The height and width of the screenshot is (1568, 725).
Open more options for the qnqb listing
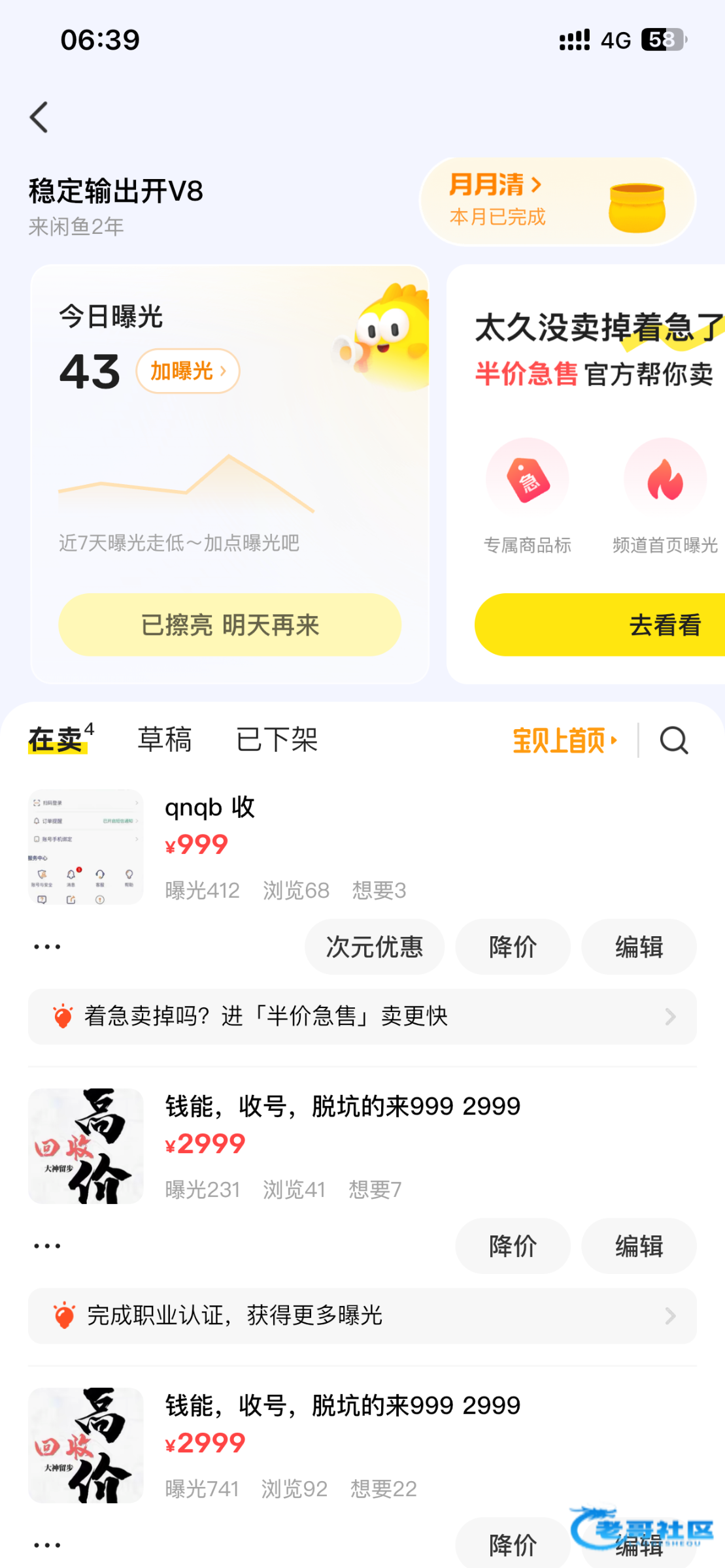47,947
